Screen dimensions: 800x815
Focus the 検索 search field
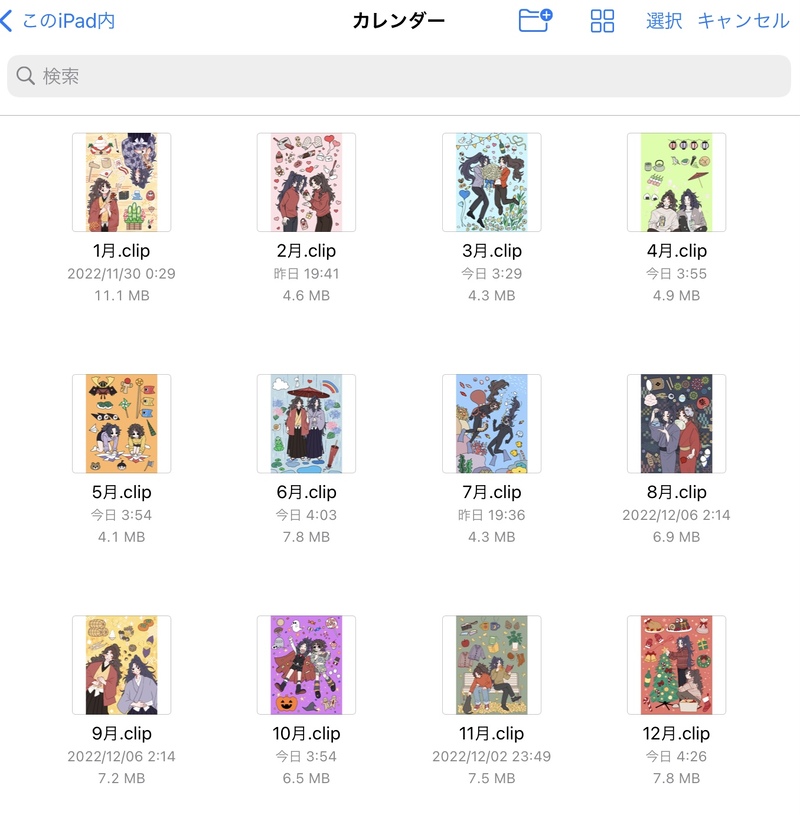pyautogui.click(x=400, y=76)
